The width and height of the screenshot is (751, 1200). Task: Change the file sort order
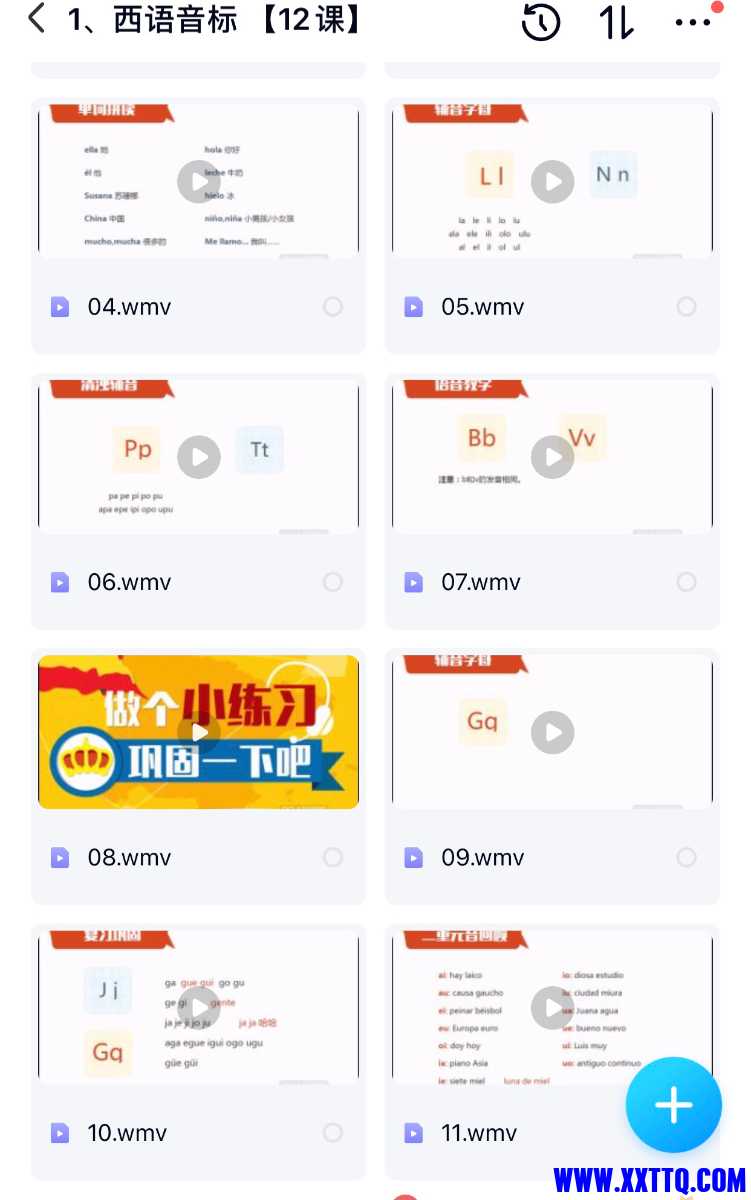click(617, 21)
